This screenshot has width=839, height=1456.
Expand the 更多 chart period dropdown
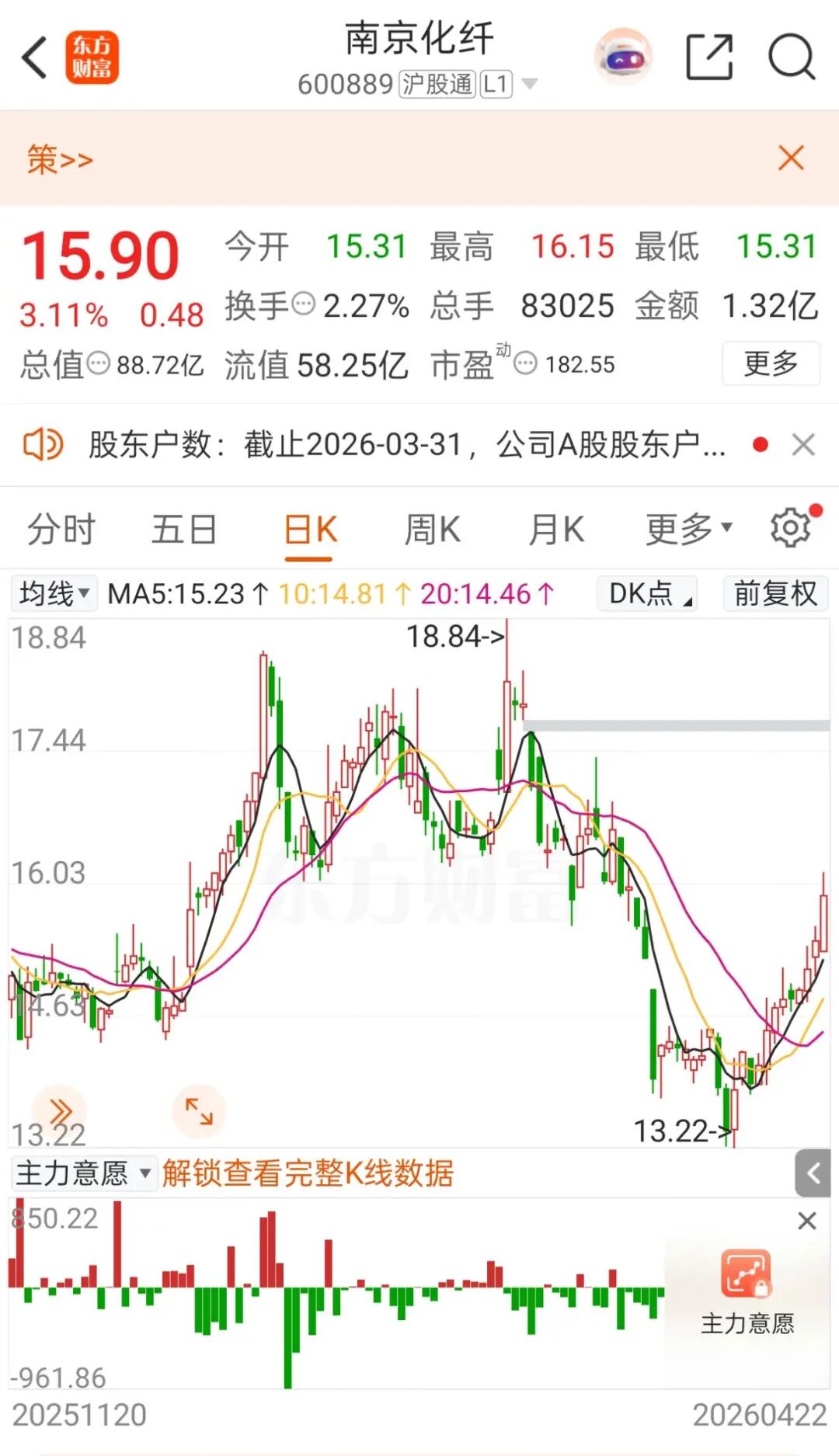tap(688, 530)
